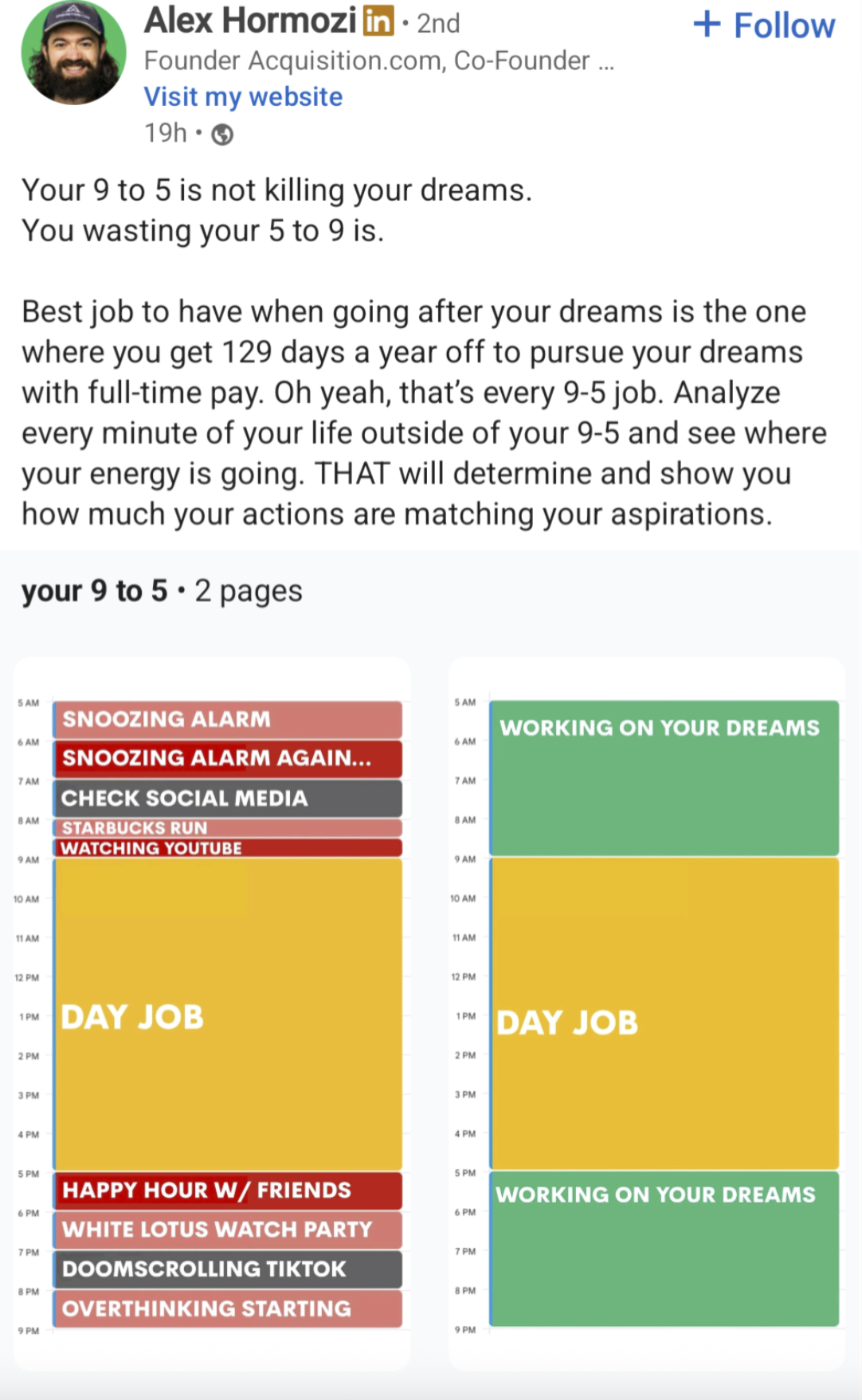Viewport: 862px width, 1400px height.
Task: Open Alex Hormozi's profile picture
Action: coord(73,54)
